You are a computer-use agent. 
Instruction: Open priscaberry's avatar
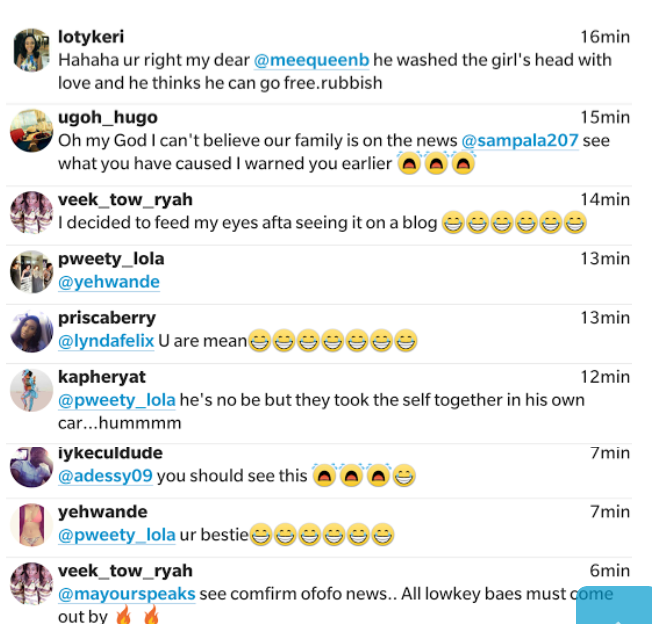tap(32, 331)
